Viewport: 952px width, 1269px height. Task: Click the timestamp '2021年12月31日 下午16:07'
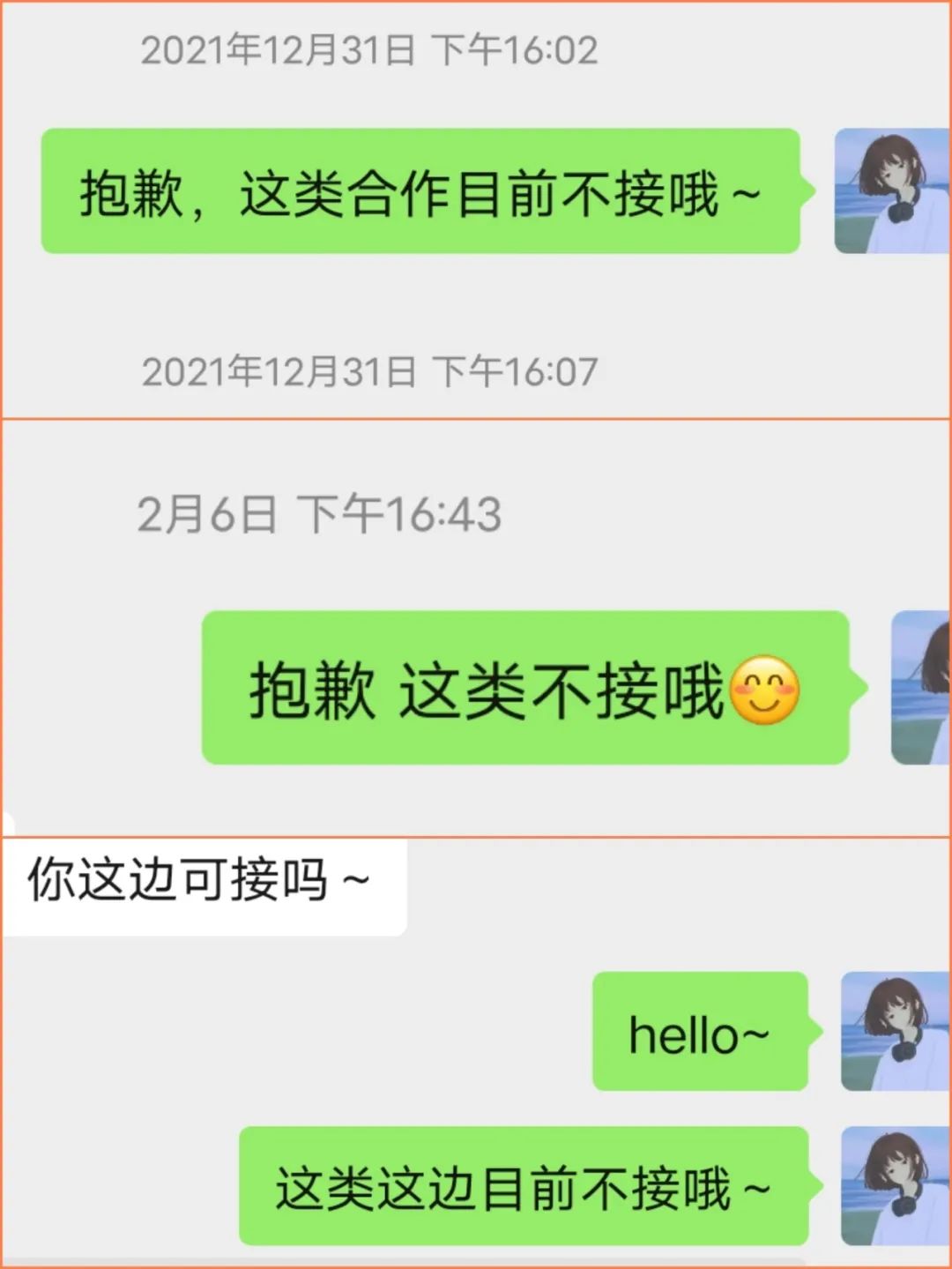pos(370,371)
